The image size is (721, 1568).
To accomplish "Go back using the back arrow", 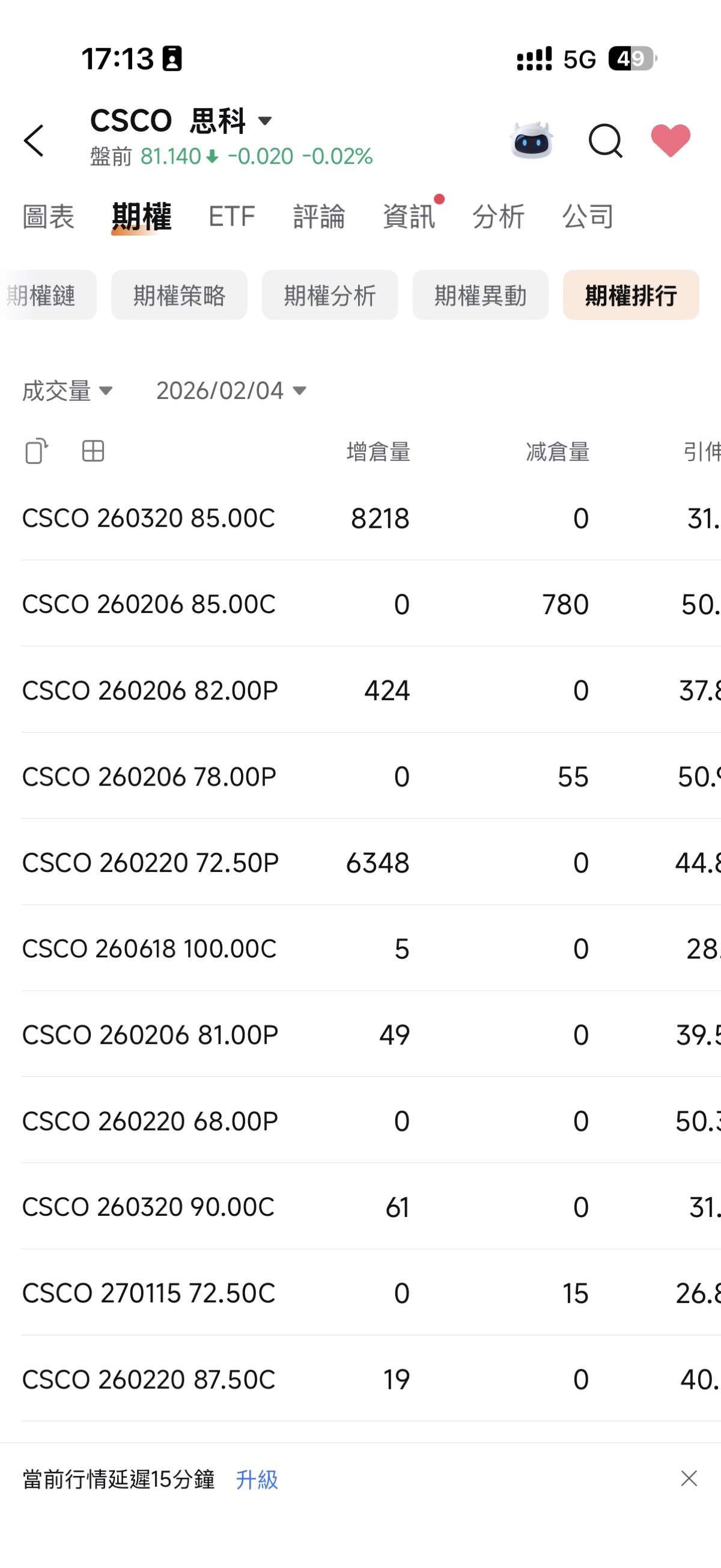I will (35, 141).
